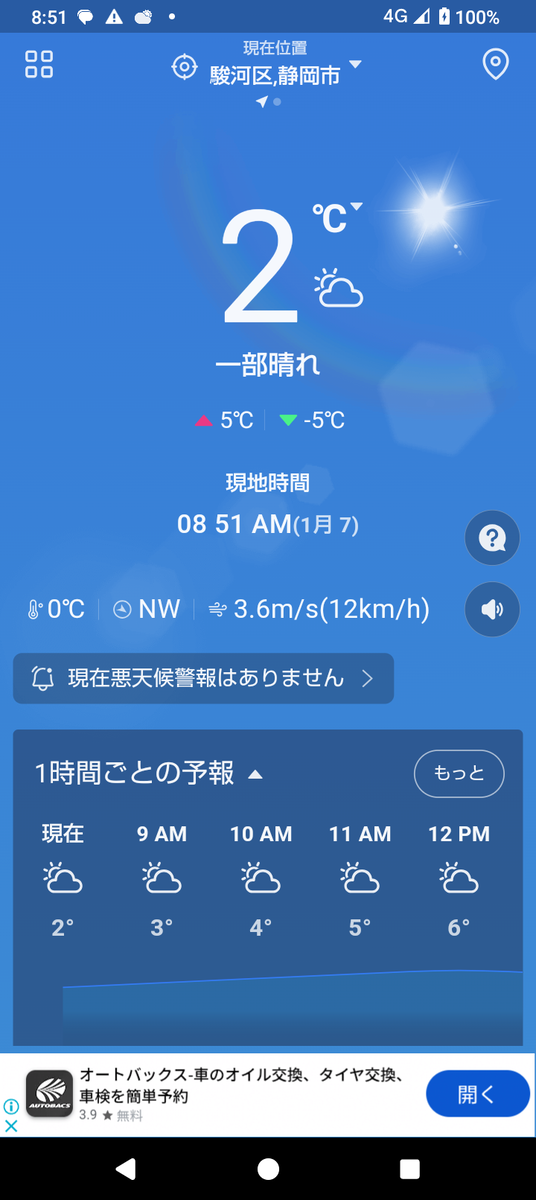
Task: Open the map pin location manager
Action: tap(495, 65)
